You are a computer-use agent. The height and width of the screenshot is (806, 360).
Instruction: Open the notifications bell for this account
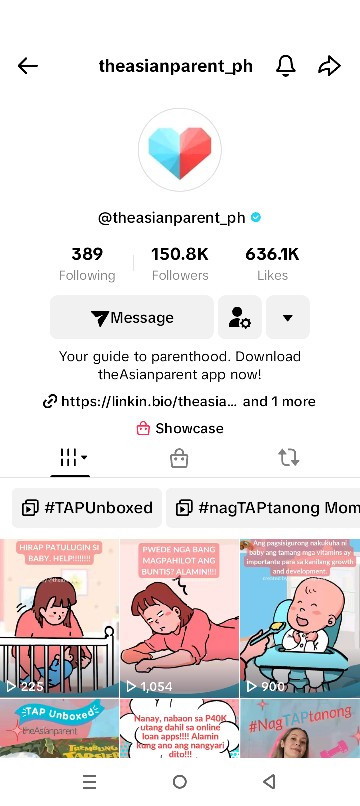pos(286,66)
